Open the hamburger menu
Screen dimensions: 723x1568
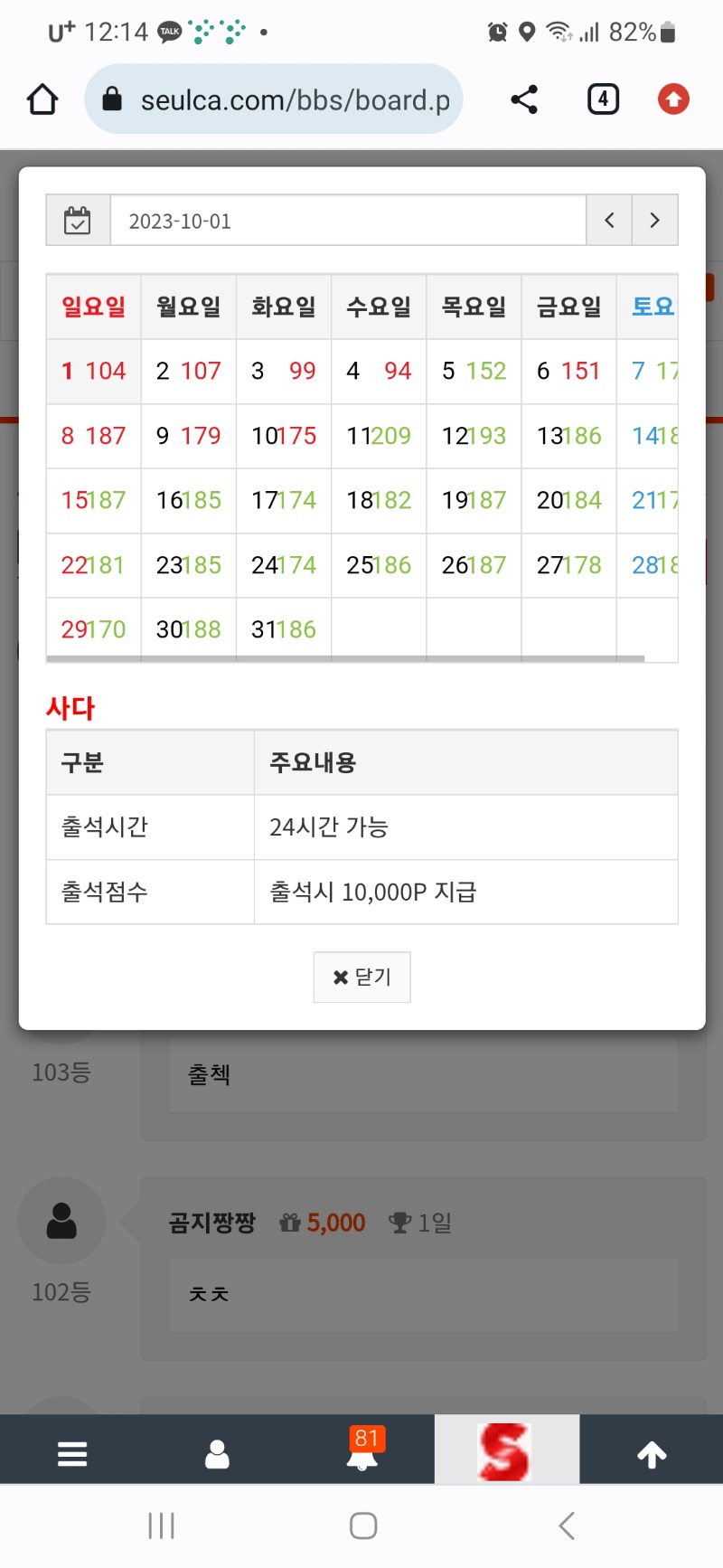point(72,1453)
